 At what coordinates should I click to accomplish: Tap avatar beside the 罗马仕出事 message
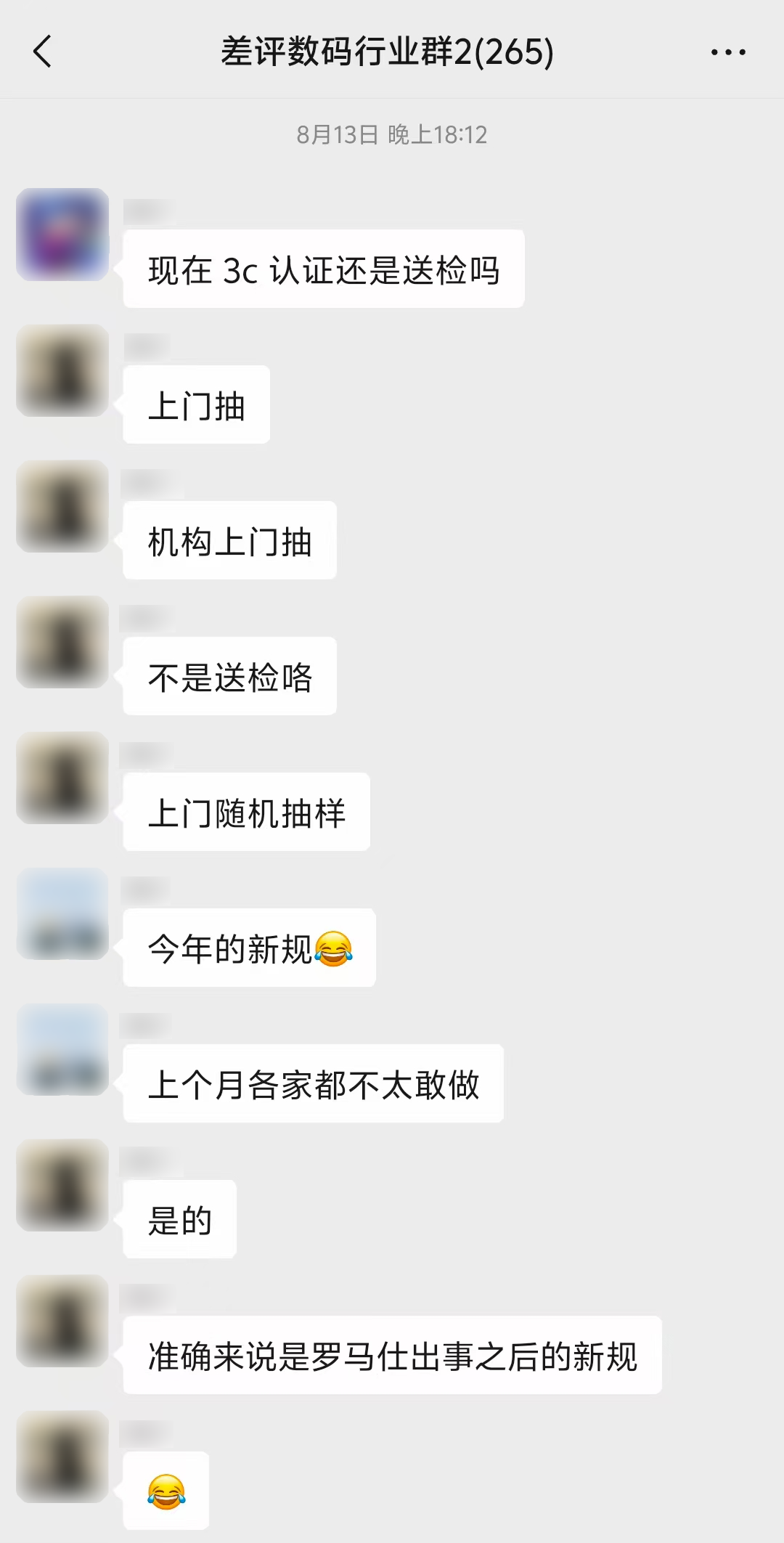pos(62,1321)
